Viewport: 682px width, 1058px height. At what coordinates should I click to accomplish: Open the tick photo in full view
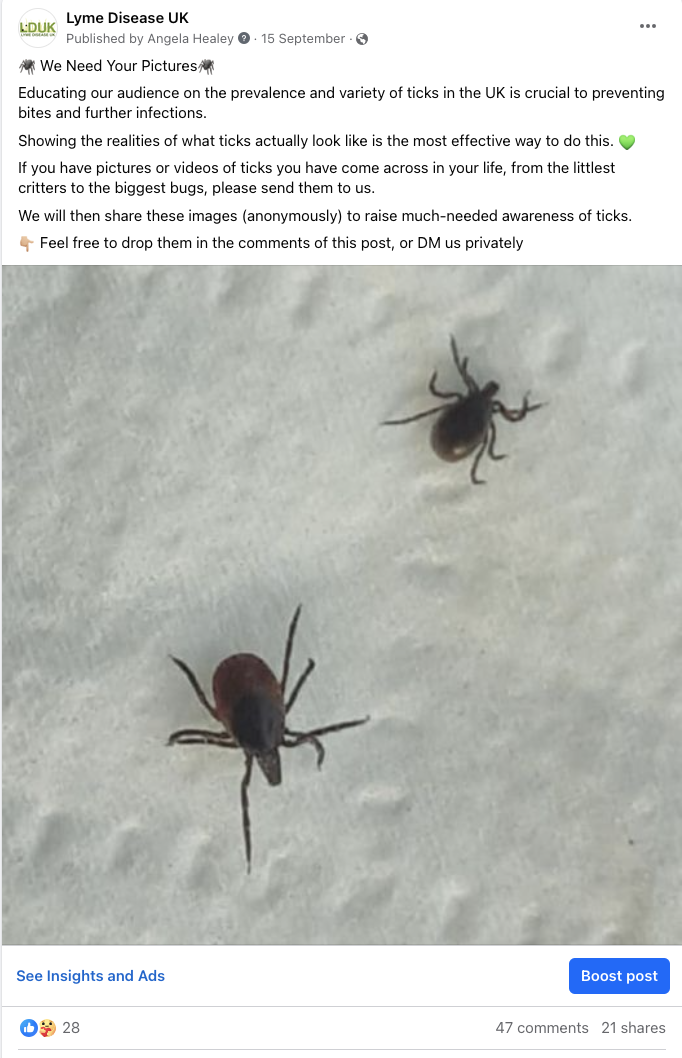(341, 604)
